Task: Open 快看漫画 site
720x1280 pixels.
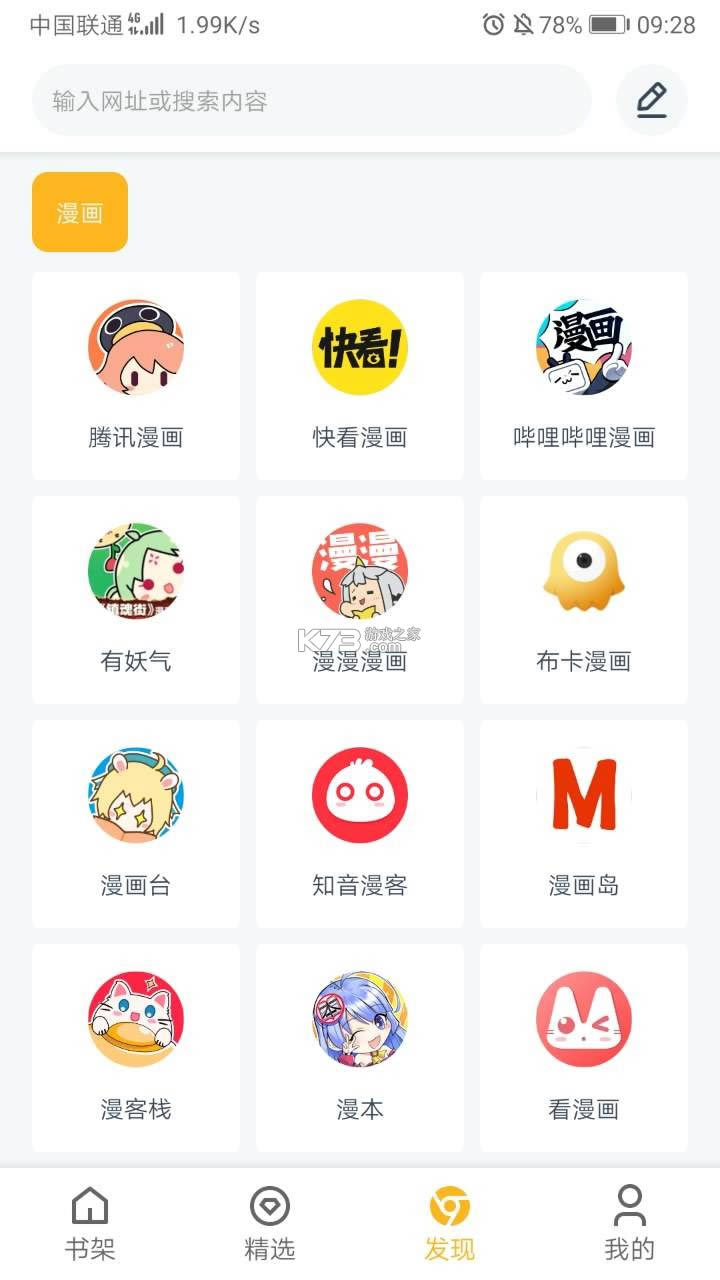Action: click(360, 375)
